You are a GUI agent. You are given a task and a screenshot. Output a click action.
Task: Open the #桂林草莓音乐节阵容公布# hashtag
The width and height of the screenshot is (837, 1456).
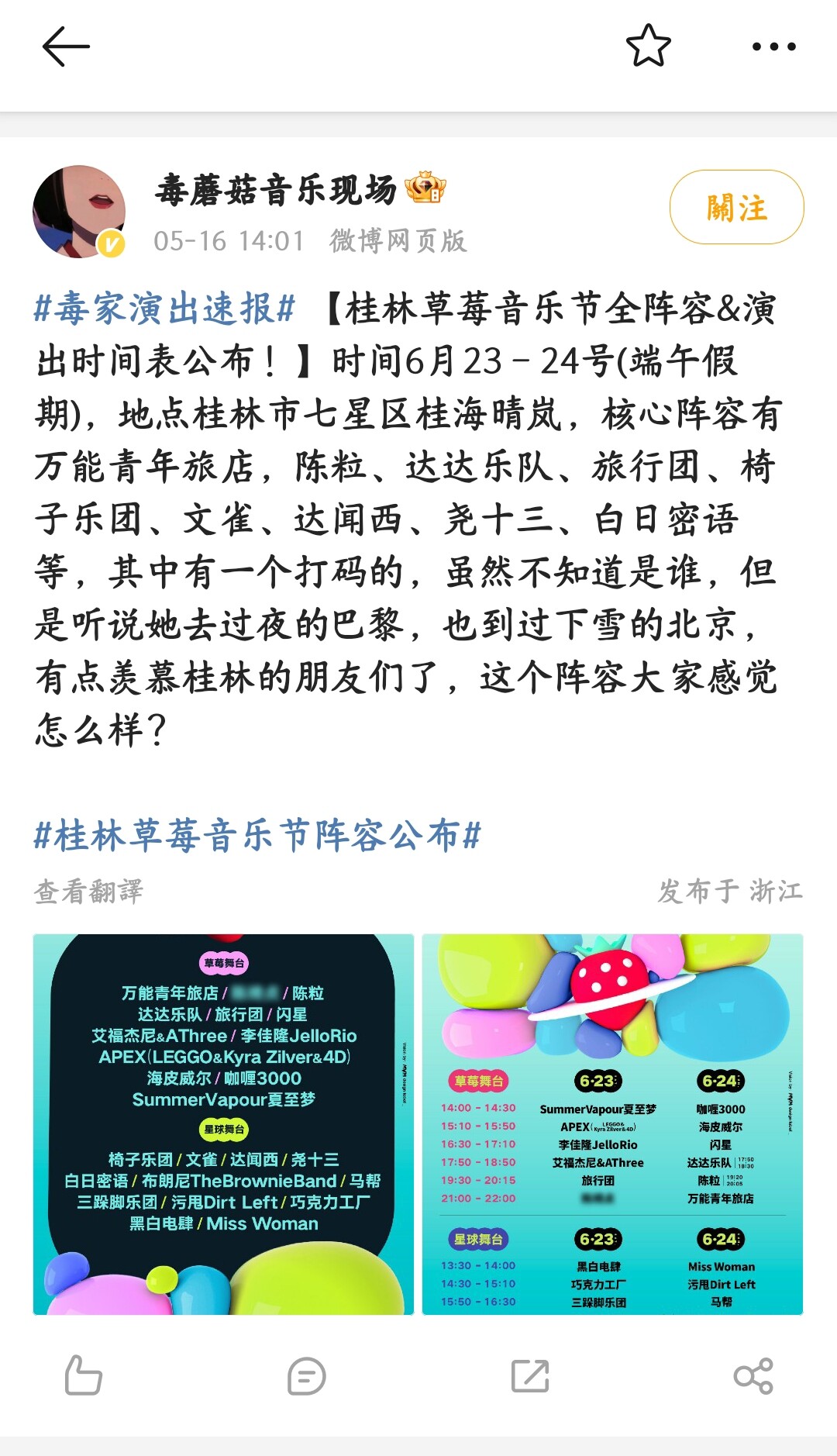(x=257, y=836)
